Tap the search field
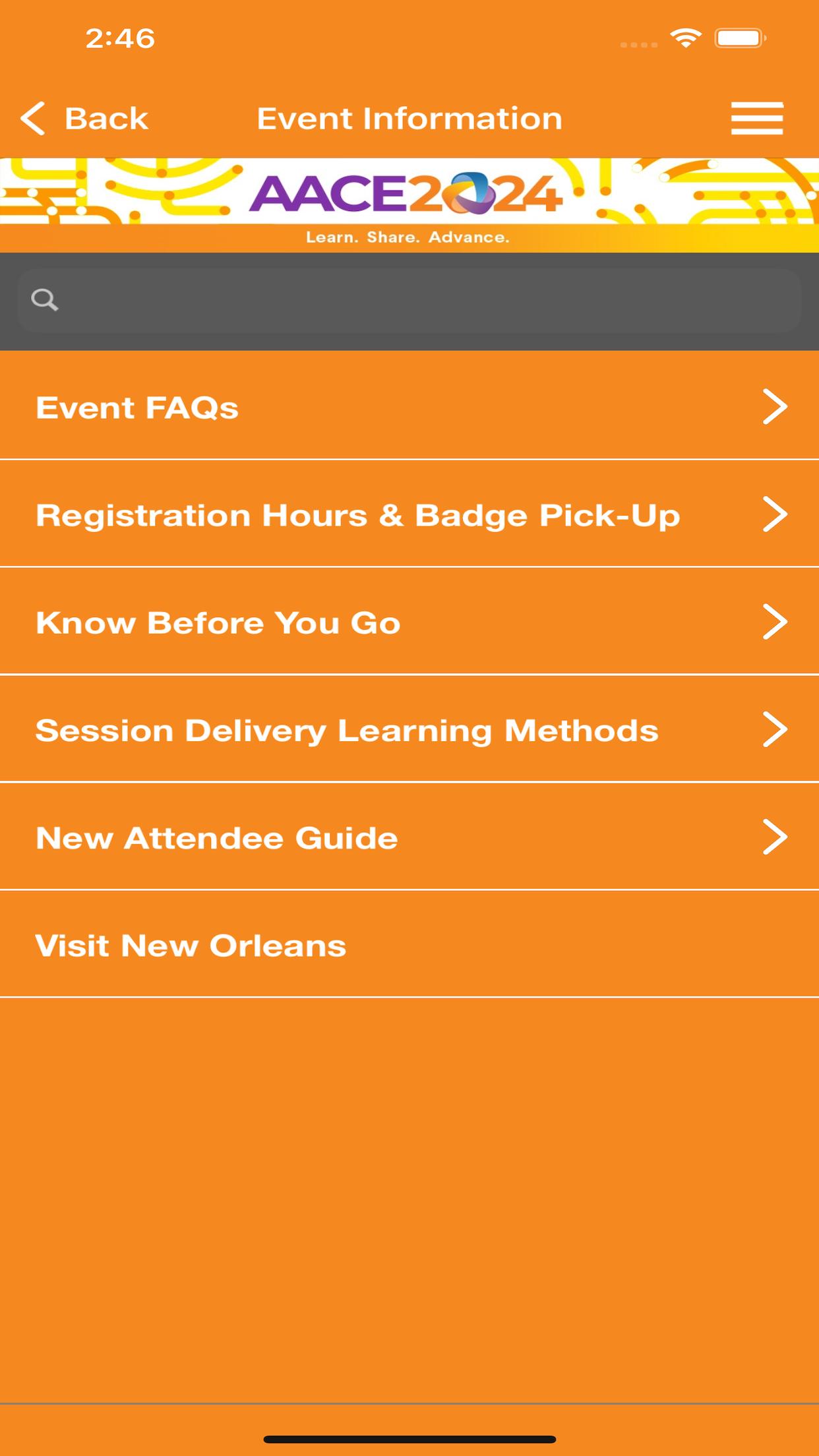This screenshot has width=819, height=1456. pyautogui.click(x=409, y=300)
